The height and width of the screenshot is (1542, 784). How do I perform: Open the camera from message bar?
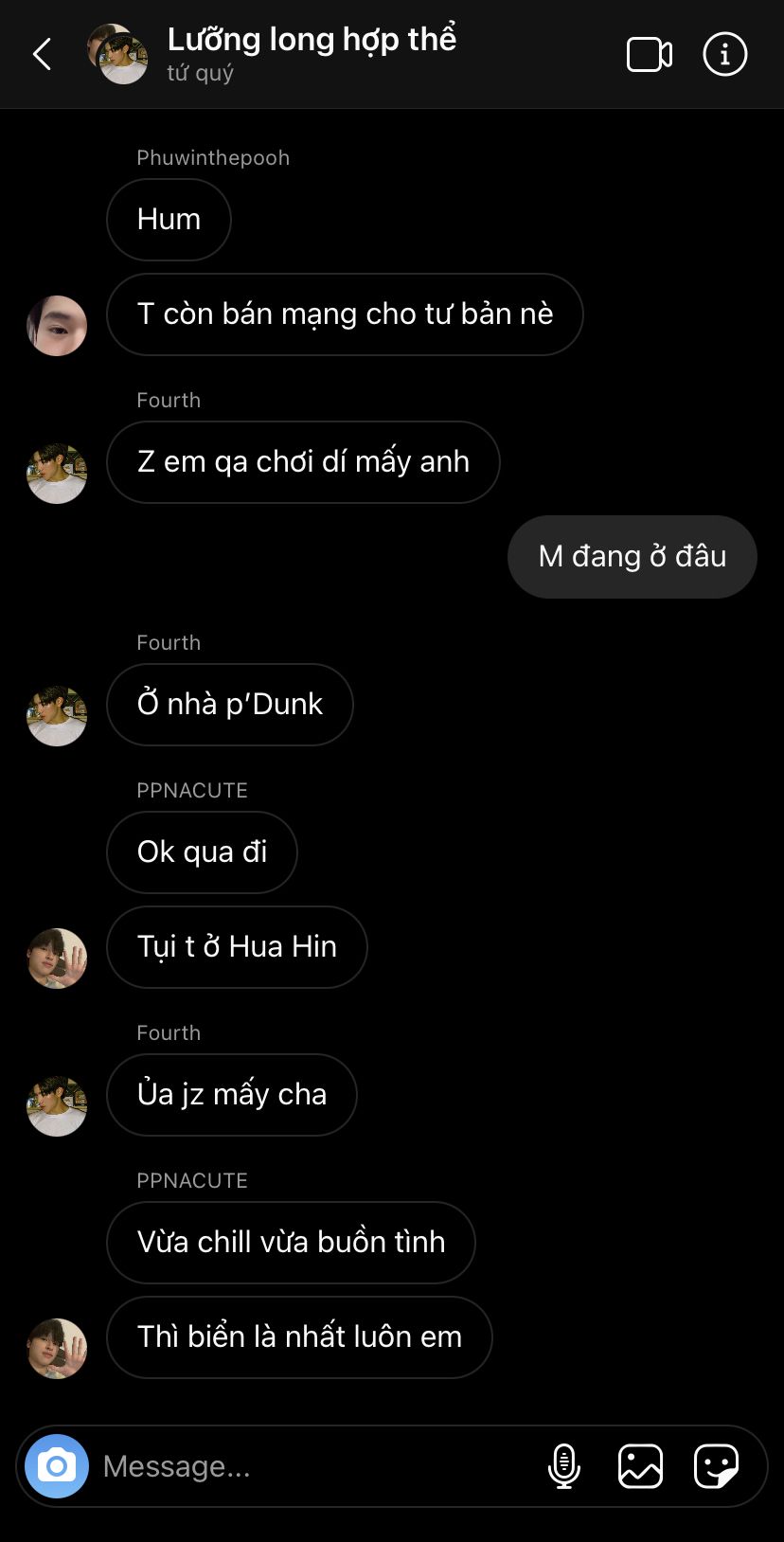coord(57,1466)
